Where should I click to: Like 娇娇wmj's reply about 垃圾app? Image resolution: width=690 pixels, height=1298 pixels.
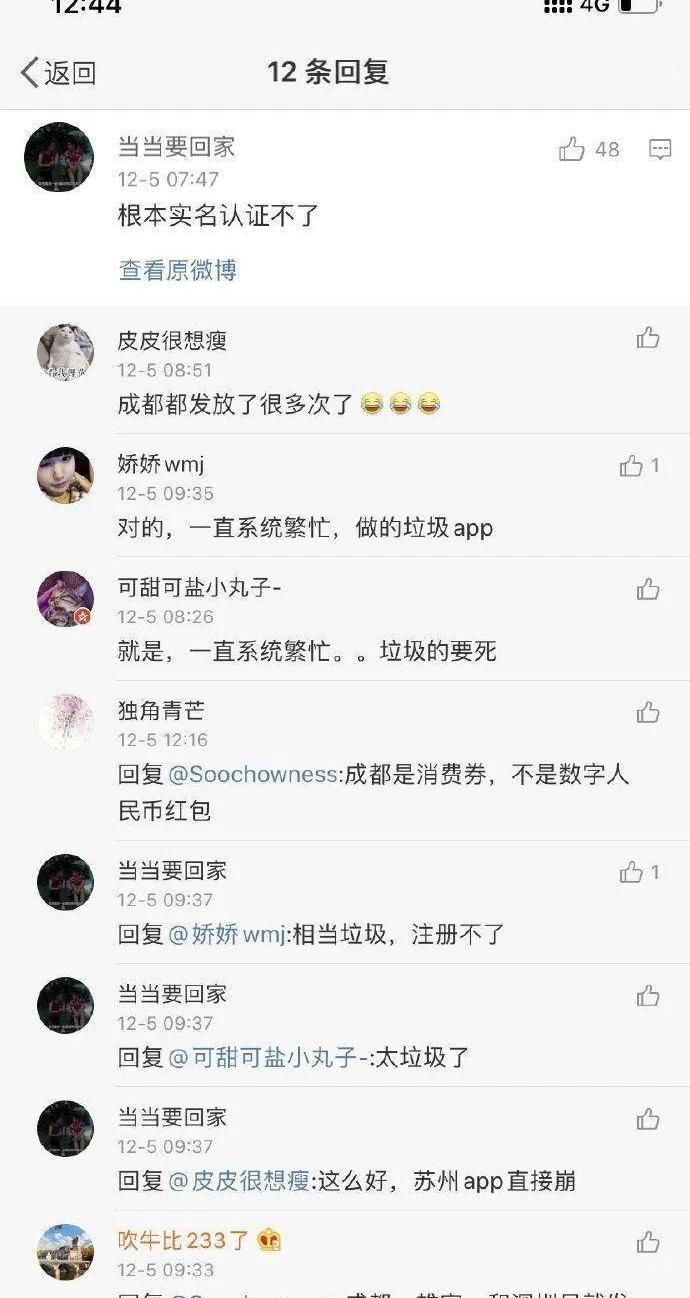[x=631, y=466]
